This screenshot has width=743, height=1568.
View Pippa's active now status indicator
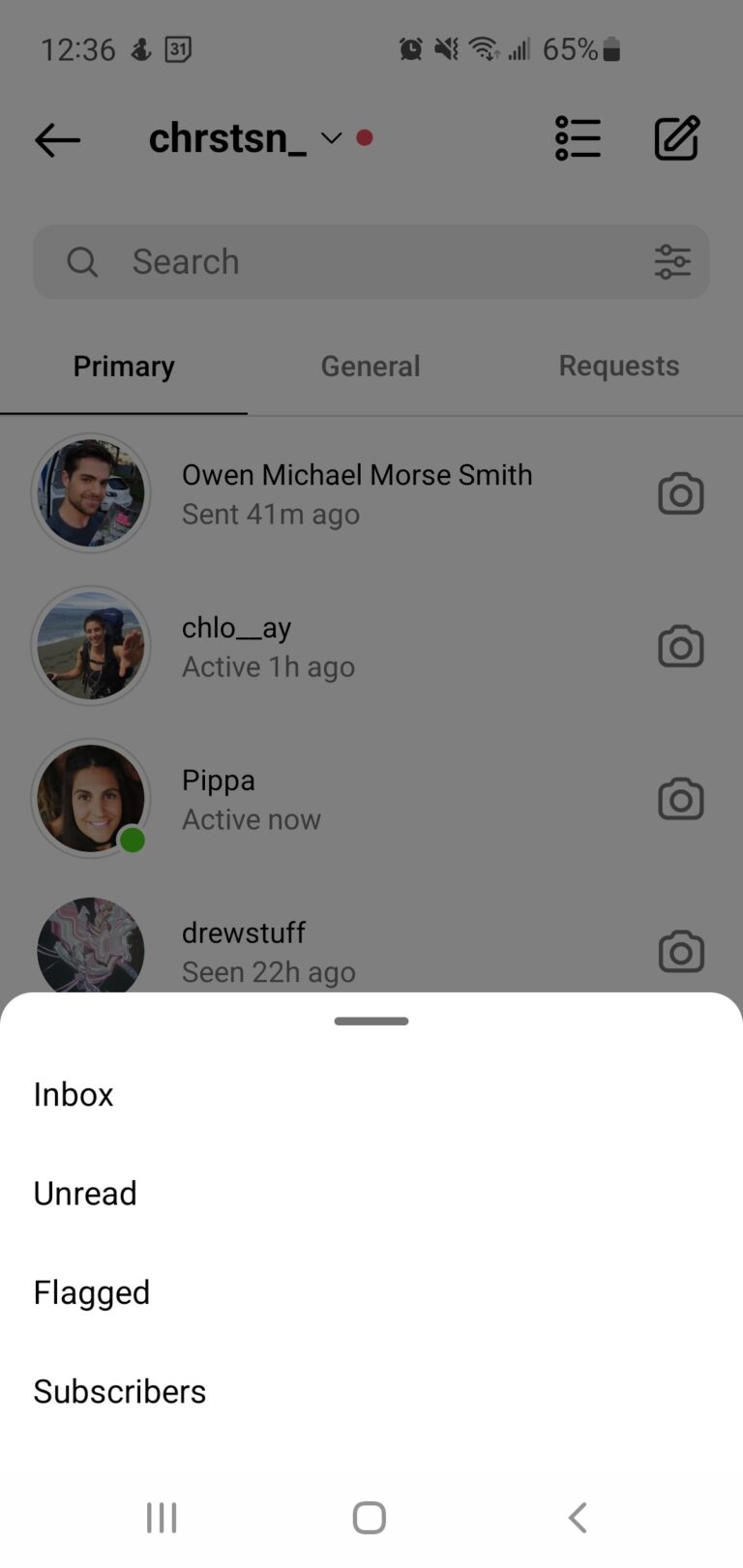click(x=133, y=840)
